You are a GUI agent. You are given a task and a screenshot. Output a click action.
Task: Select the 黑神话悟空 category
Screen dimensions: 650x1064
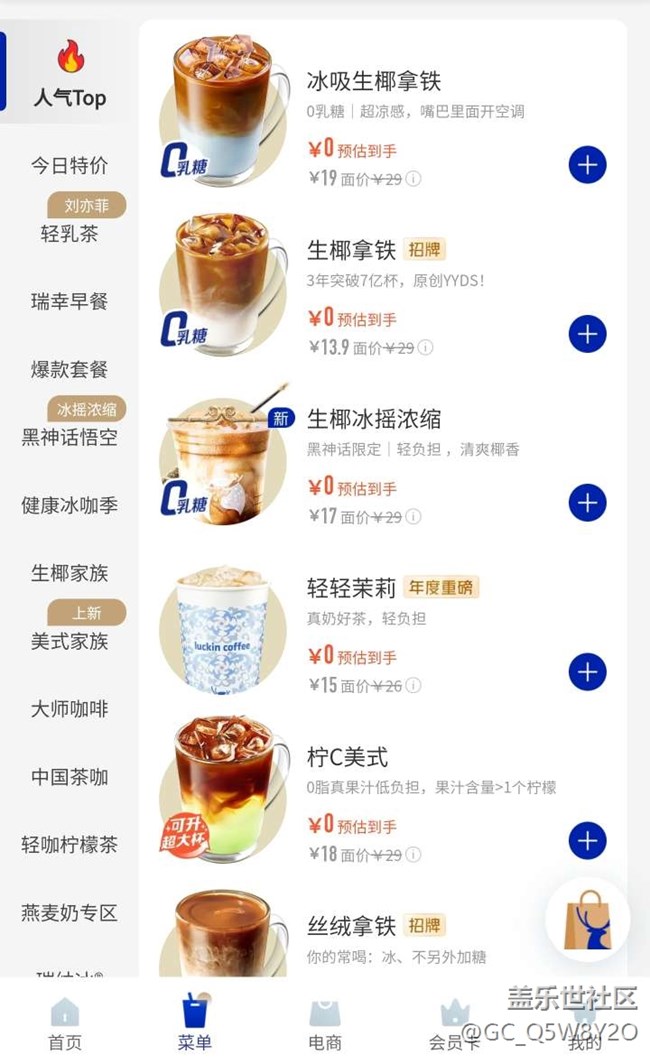tap(69, 438)
